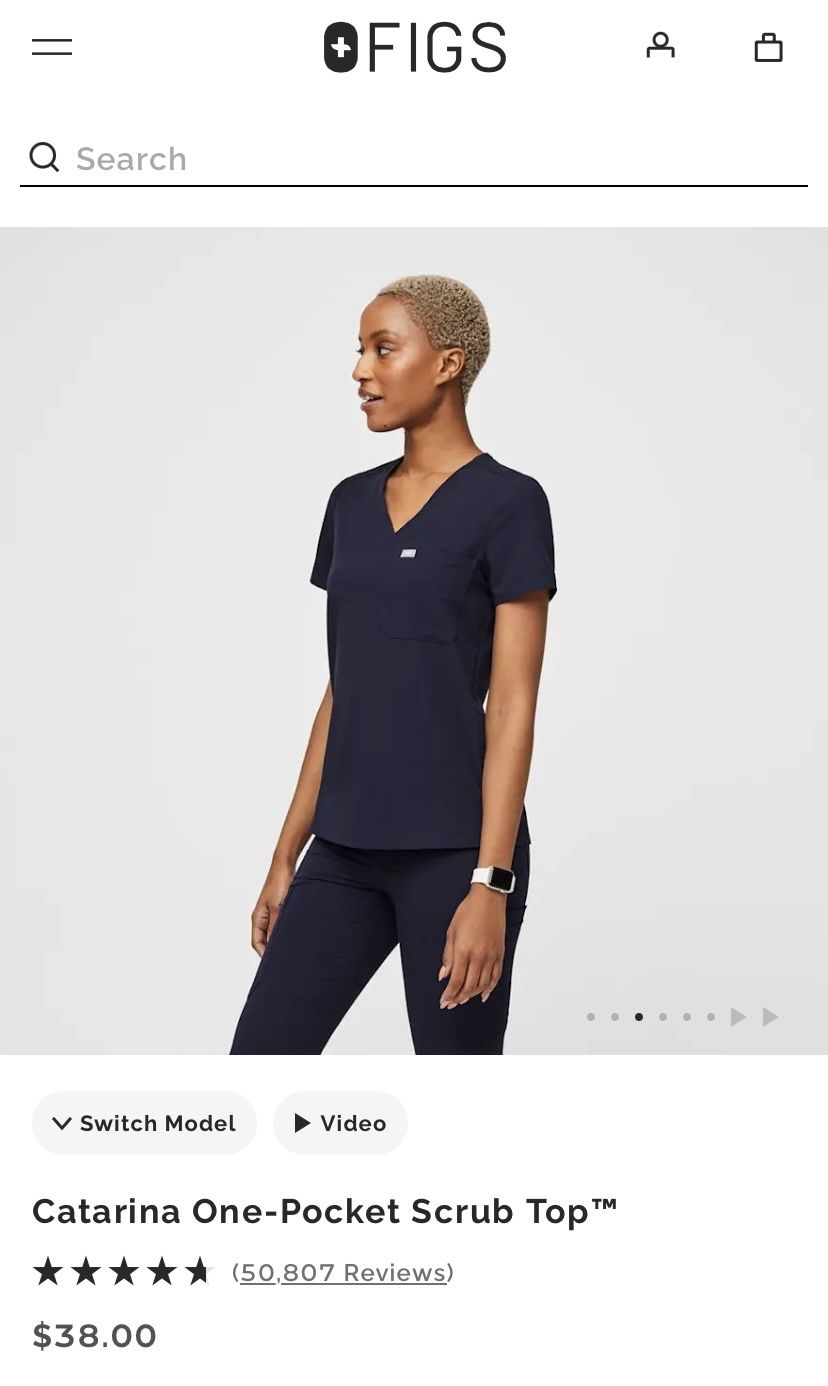Play the product Video

(x=340, y=1123)
